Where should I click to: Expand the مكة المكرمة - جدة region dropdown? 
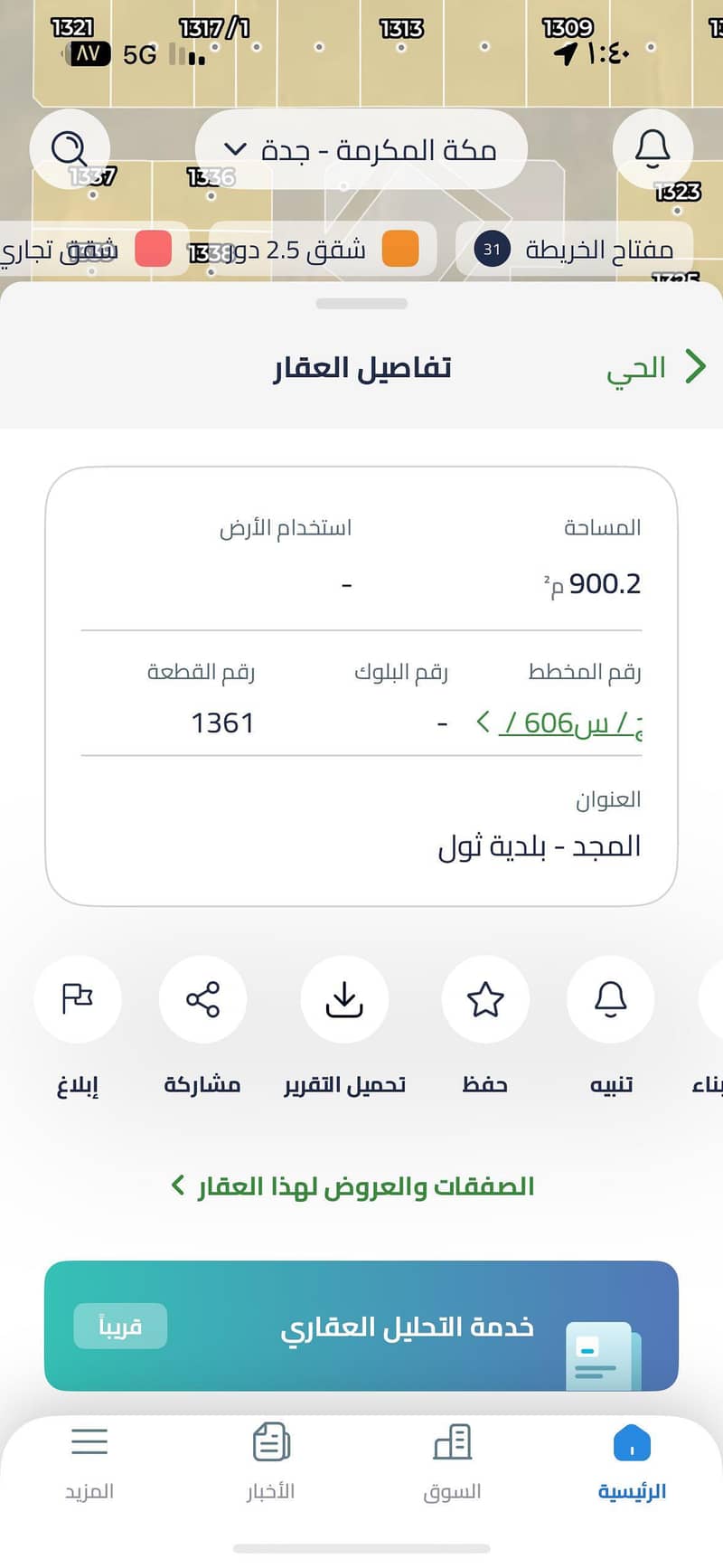coord(361,149)
